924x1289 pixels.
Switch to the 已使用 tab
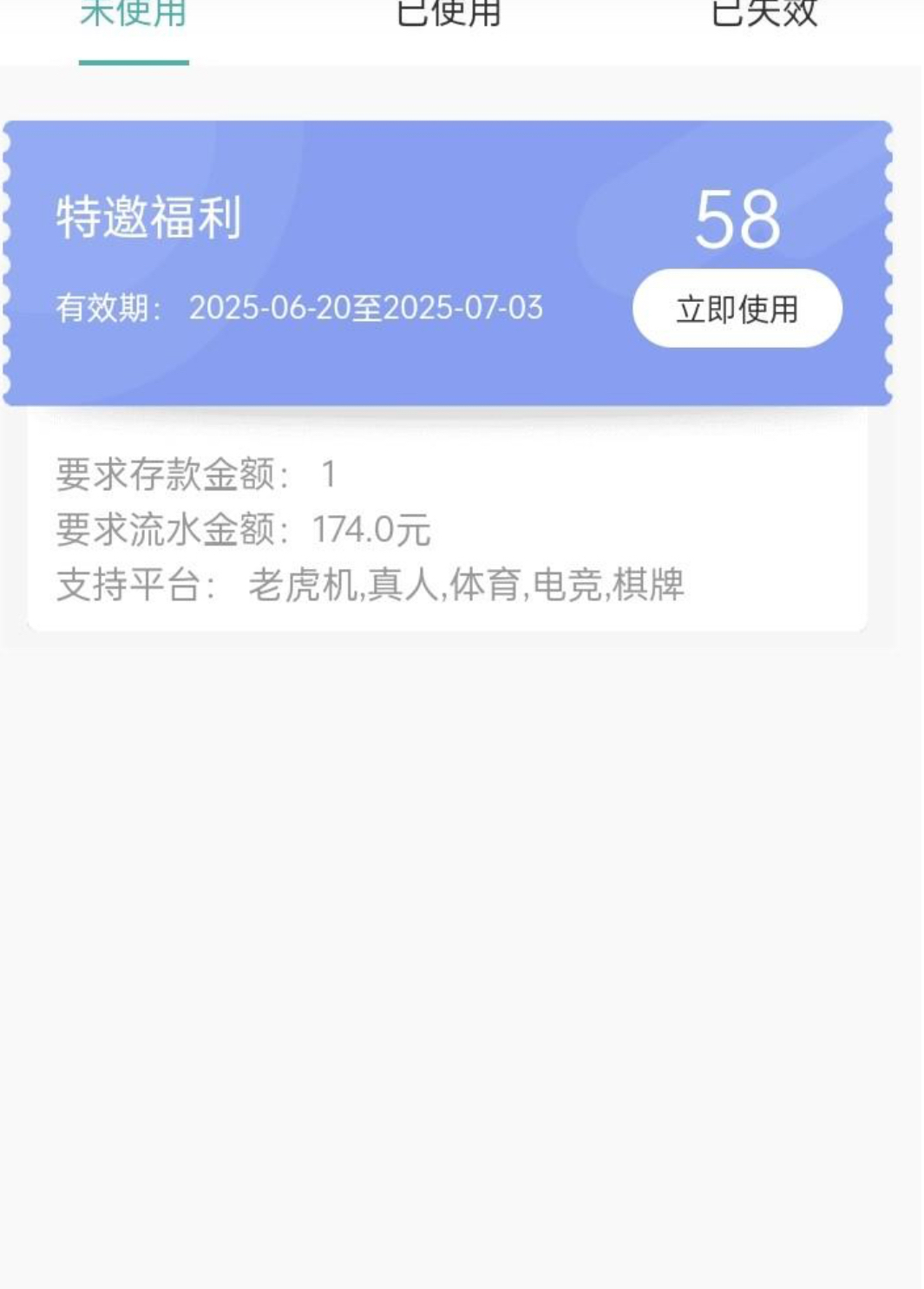click(449, 16)
